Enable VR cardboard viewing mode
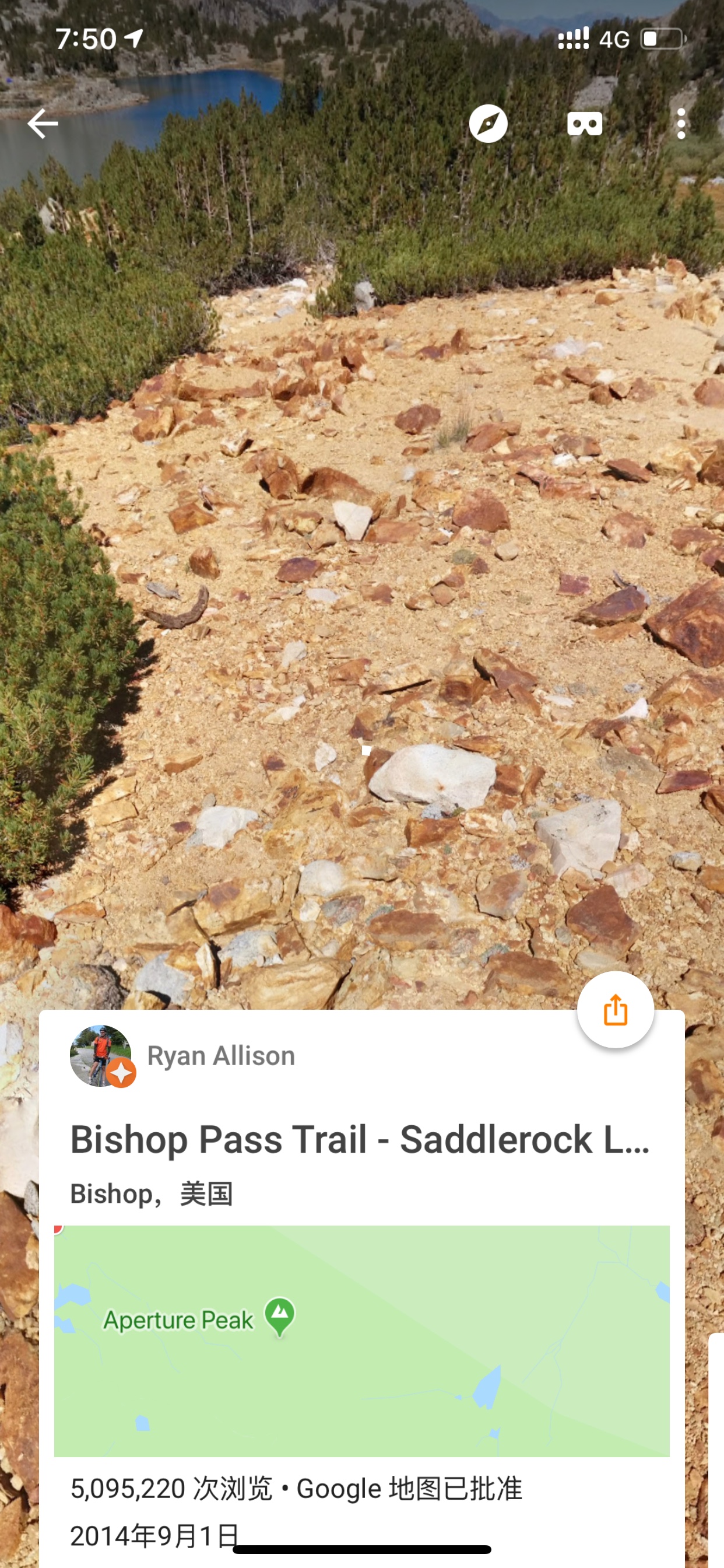724x1568 pixels. click(x=585, y=124)
